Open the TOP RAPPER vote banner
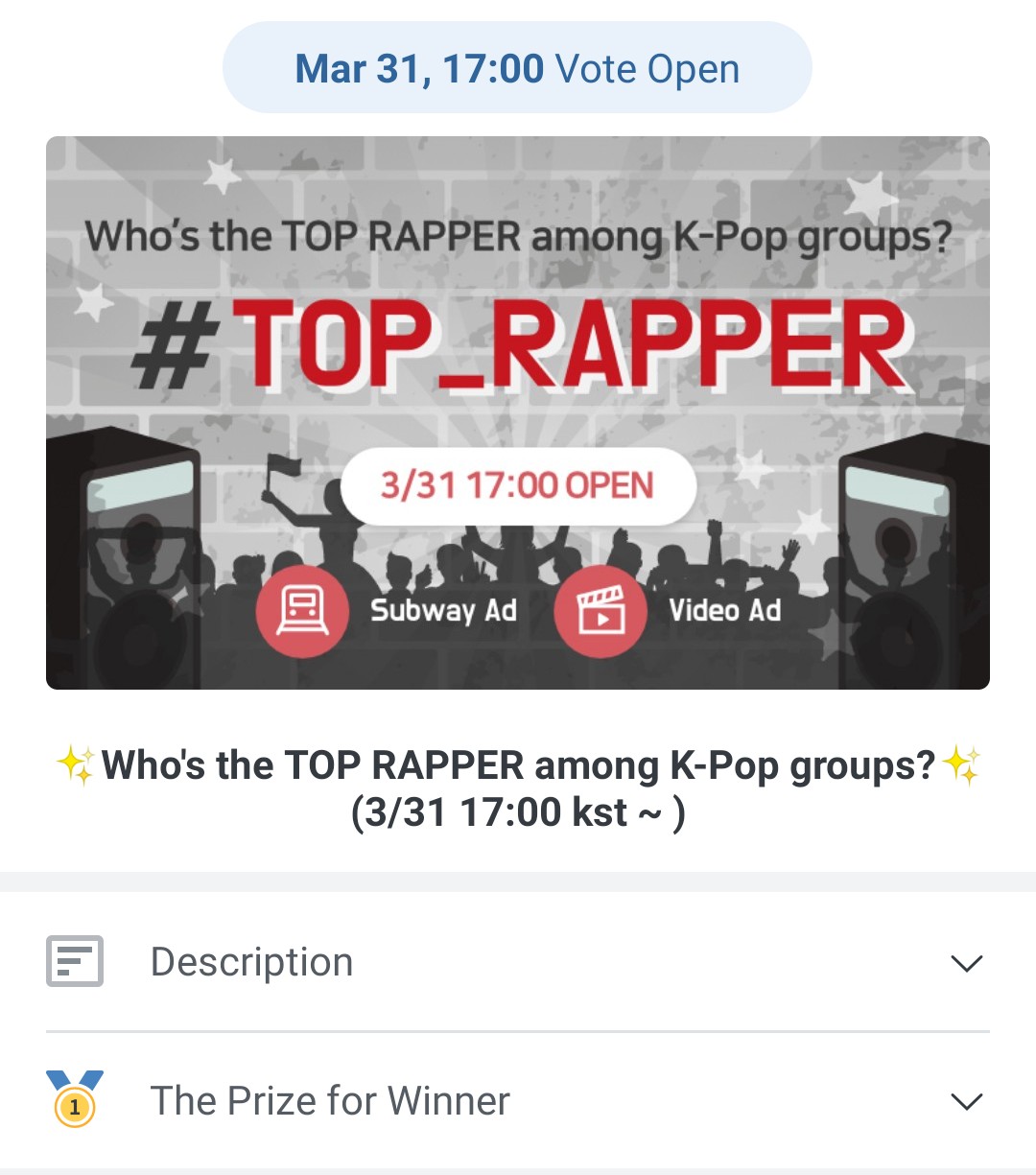1036x1175 pixels. coord(518,412)
